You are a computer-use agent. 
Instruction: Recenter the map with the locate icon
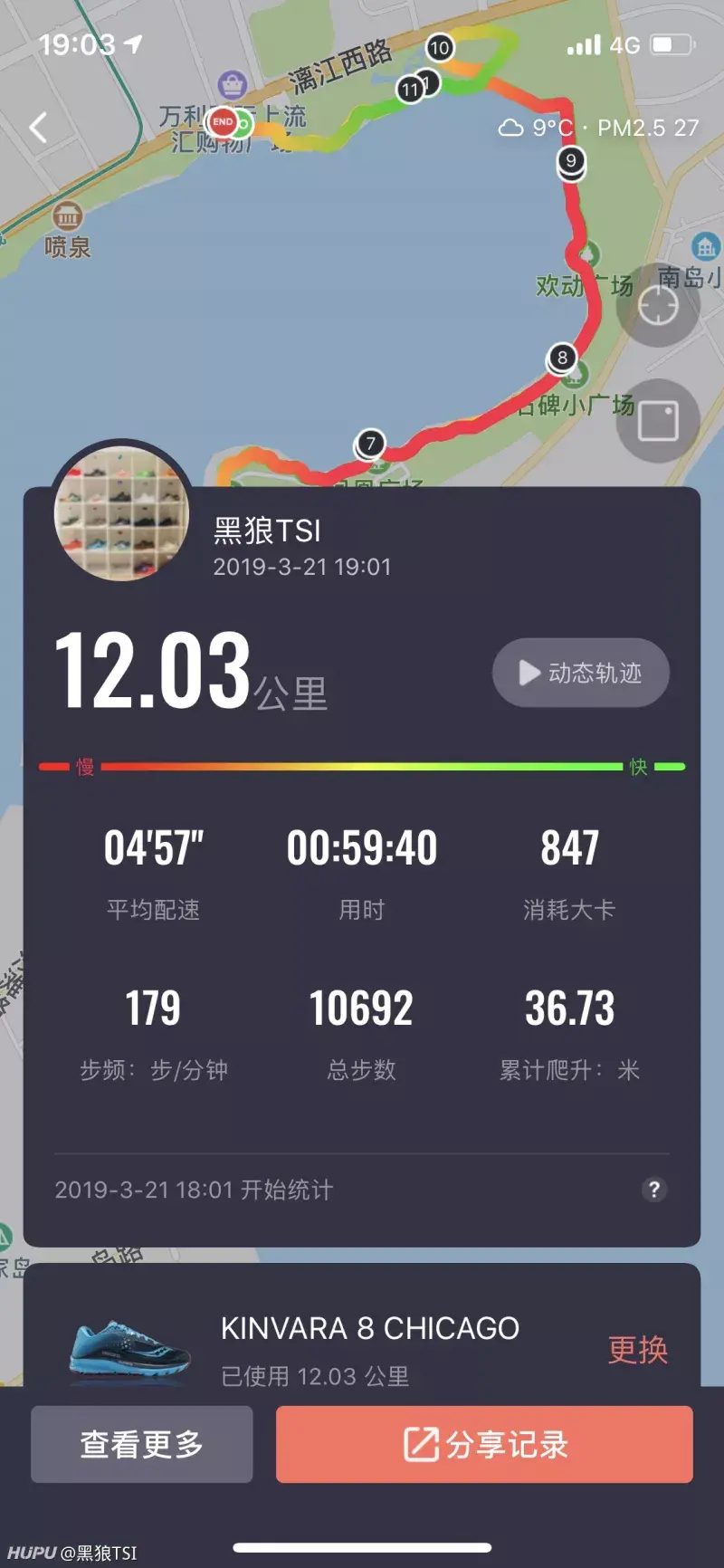pyautogui.click(x=658, y=306)
